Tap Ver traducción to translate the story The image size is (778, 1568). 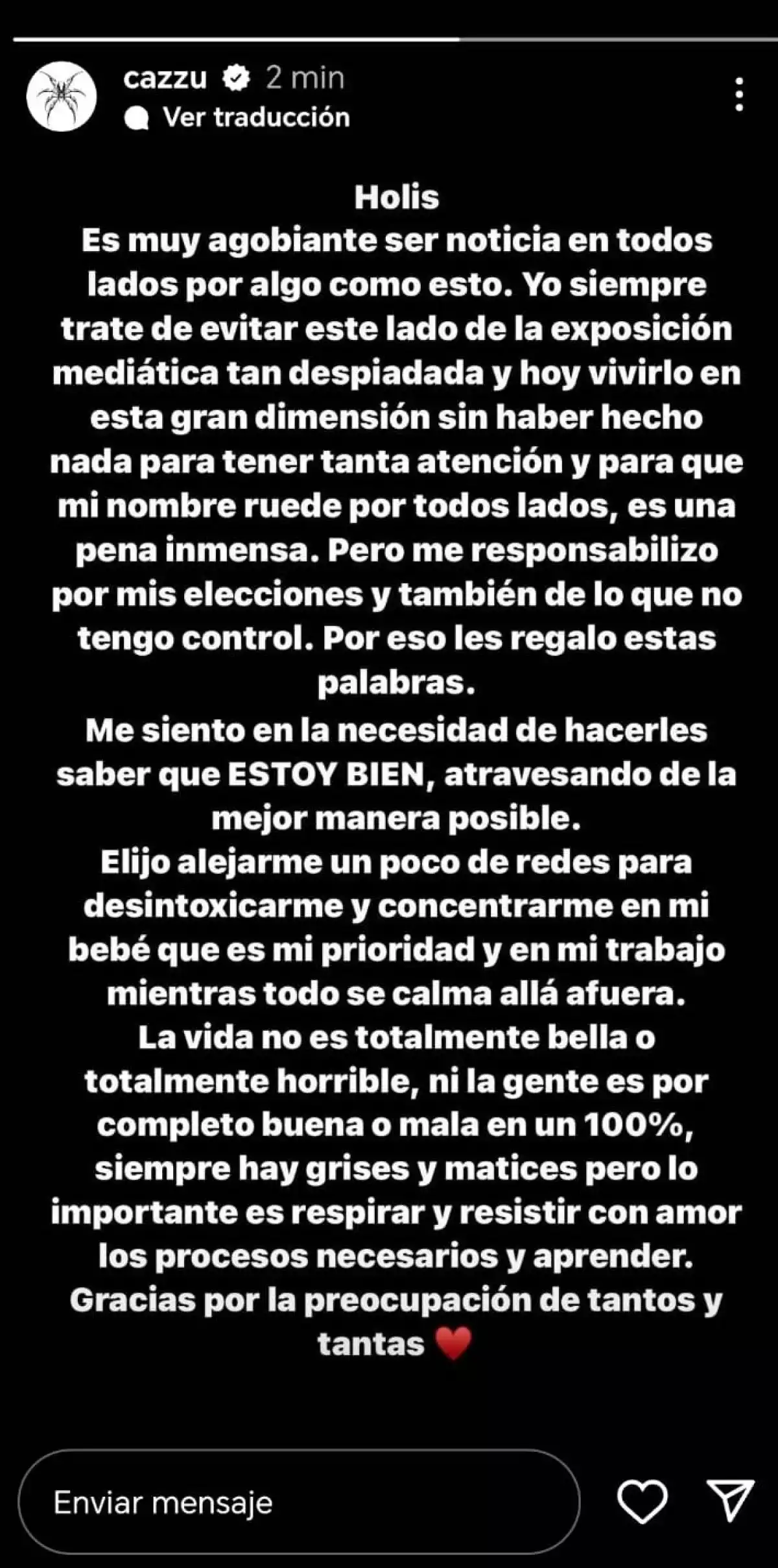pos(255,117)
